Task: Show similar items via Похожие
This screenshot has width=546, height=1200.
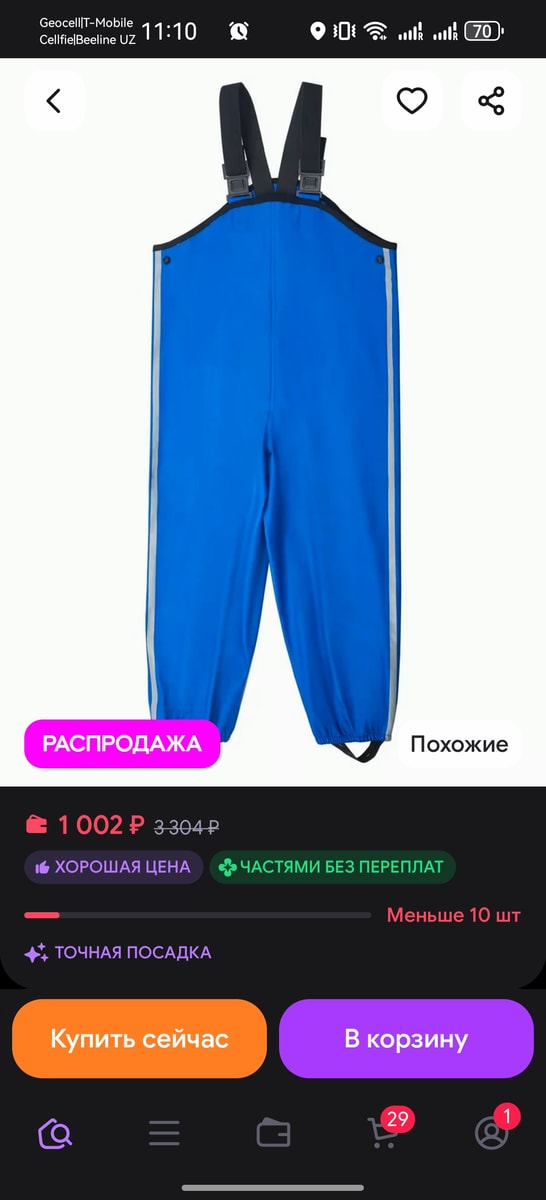Action: coord(460,744)
